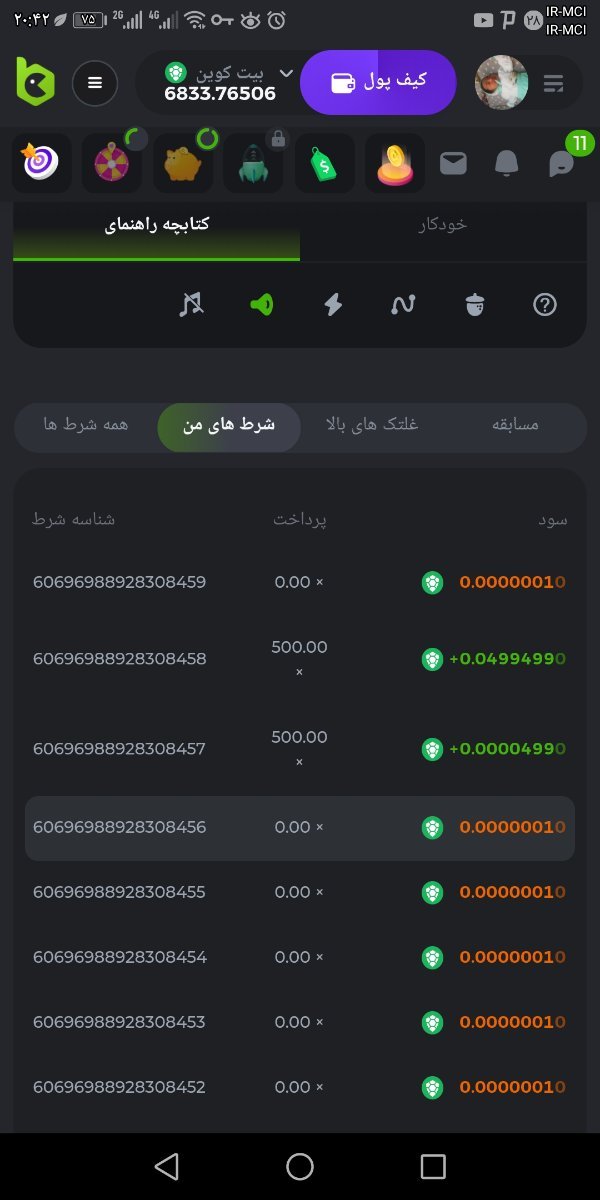Viewport: 600px width, 1200px height.
Task: Switch to the مسابقه tab
Action: tap(515, 424)
